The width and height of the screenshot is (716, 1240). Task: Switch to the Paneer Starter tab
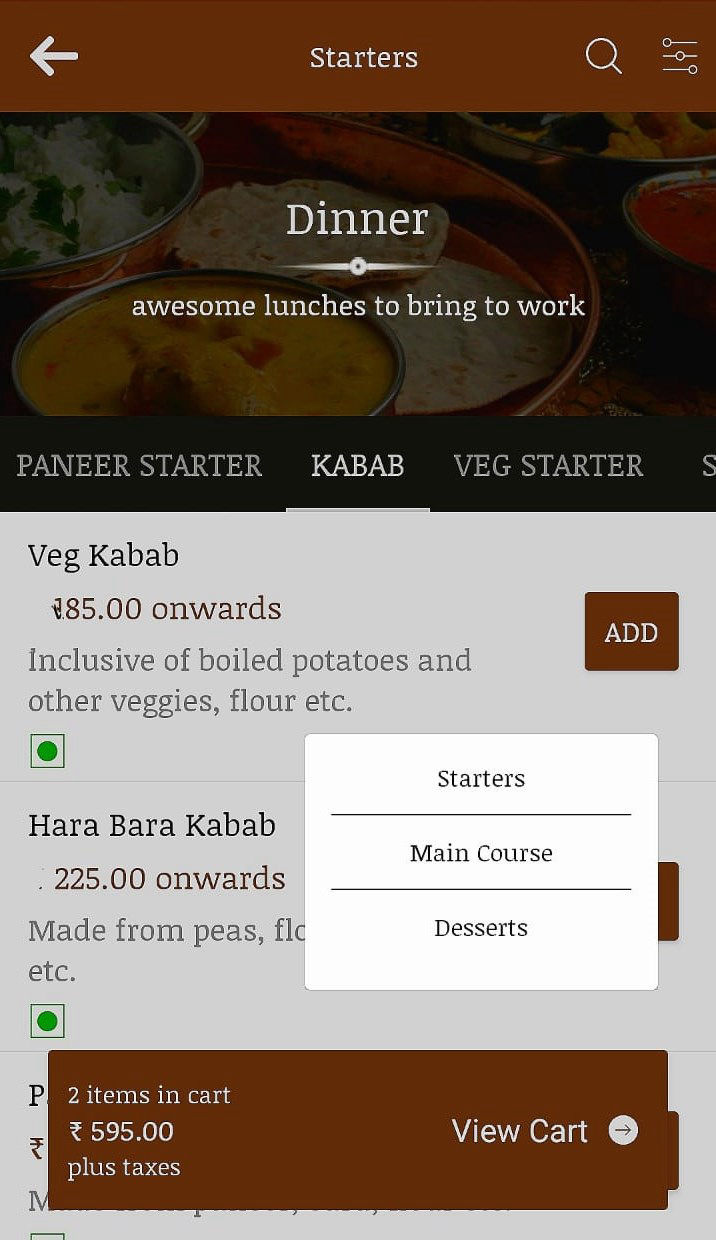click(139, 465)
